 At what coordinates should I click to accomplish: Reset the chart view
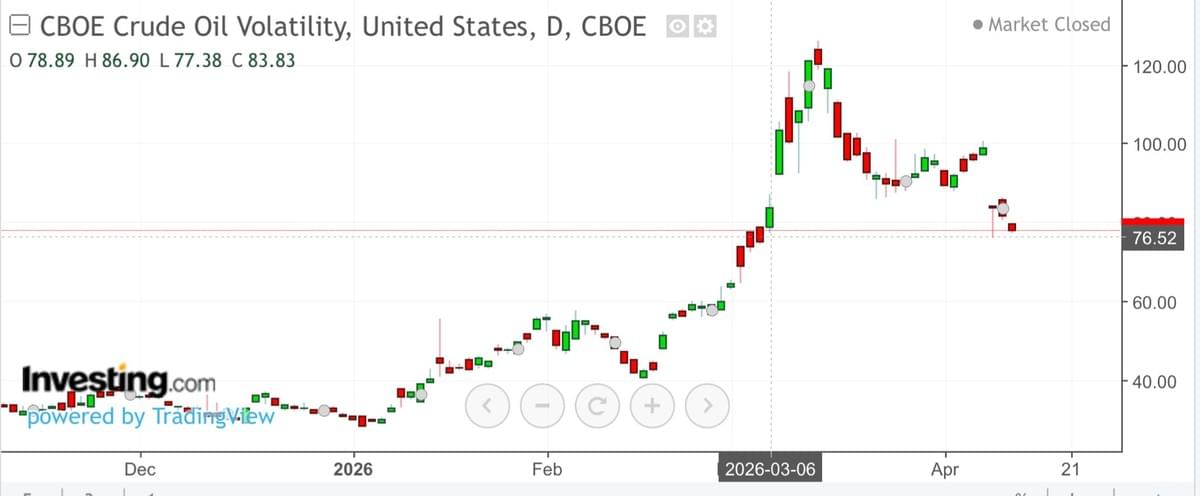pyautogui.click(x=598, y=406)
